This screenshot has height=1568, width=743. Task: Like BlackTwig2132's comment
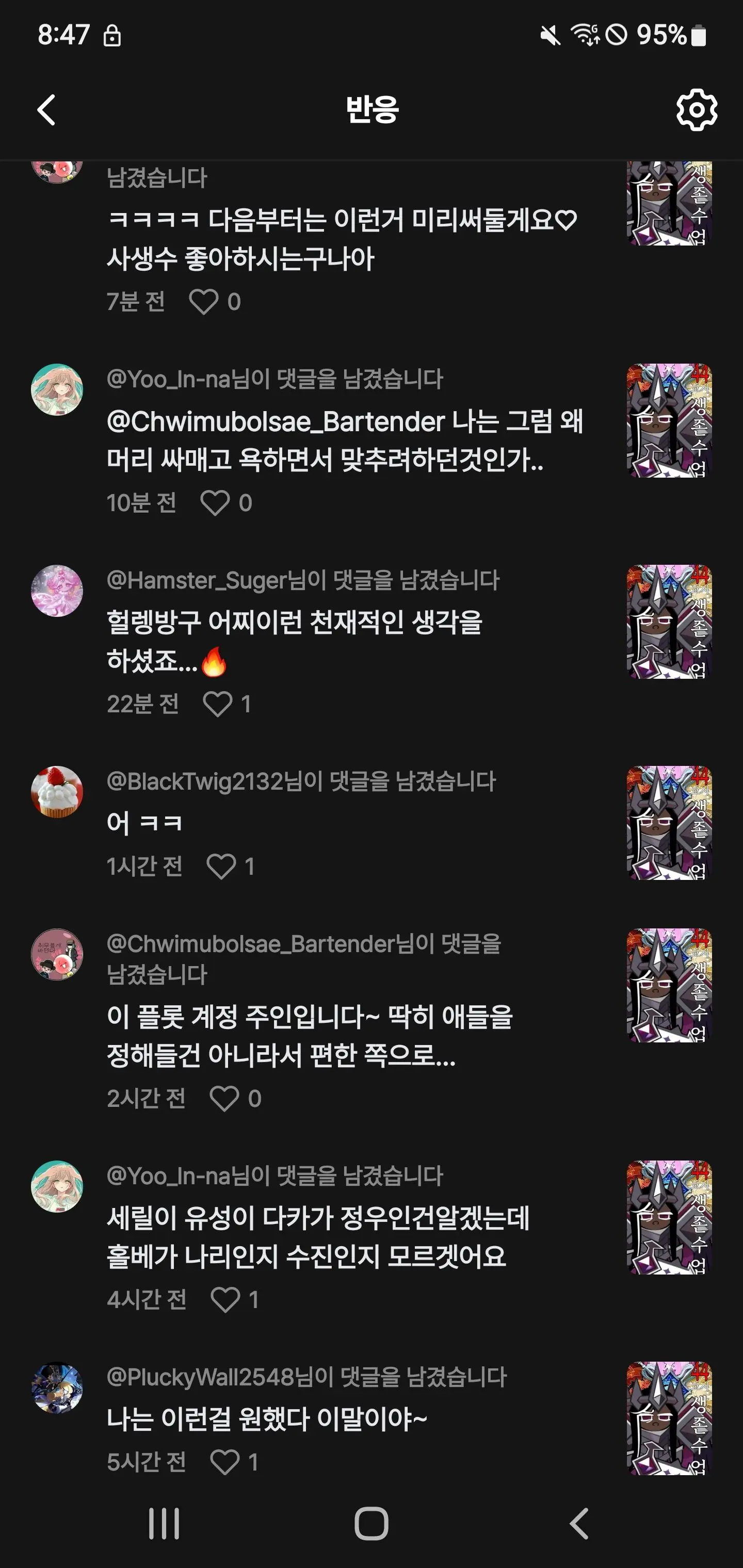(x=221, y=867)
